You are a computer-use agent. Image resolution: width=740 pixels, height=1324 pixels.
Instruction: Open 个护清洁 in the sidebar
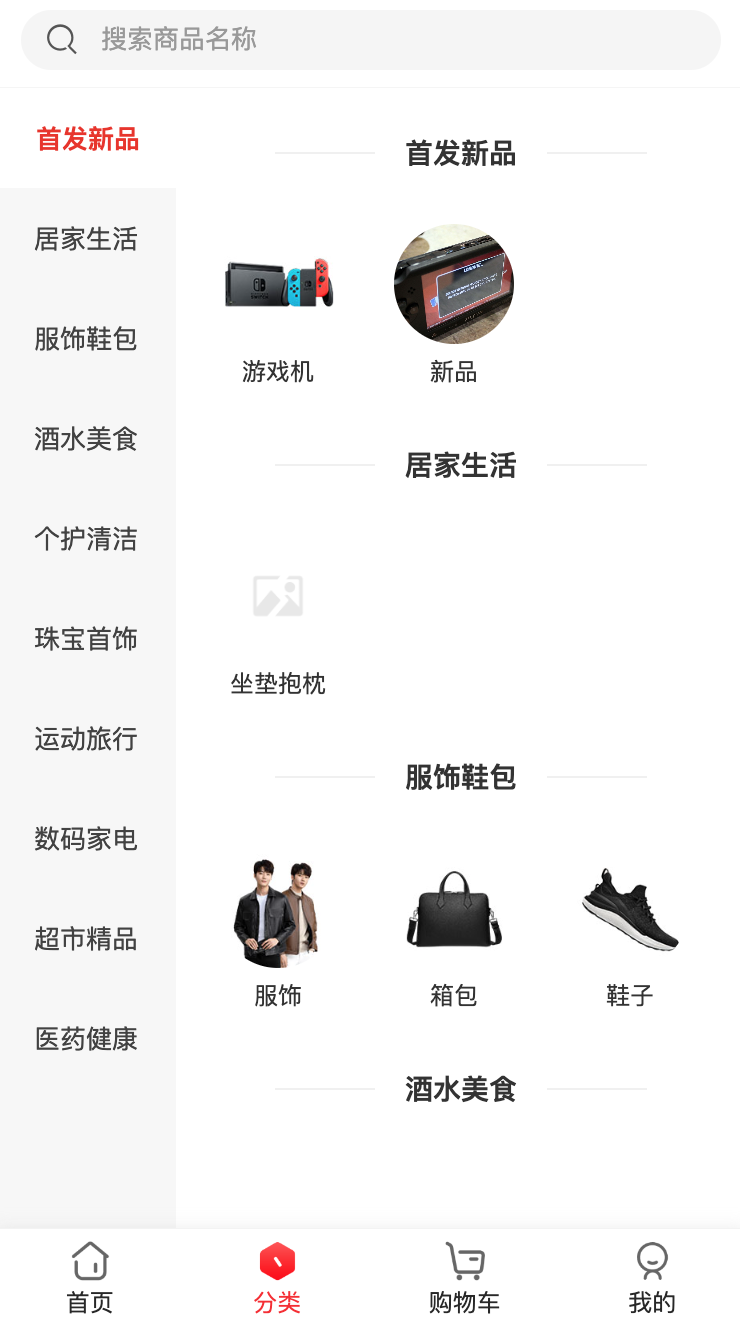[87, 539]
